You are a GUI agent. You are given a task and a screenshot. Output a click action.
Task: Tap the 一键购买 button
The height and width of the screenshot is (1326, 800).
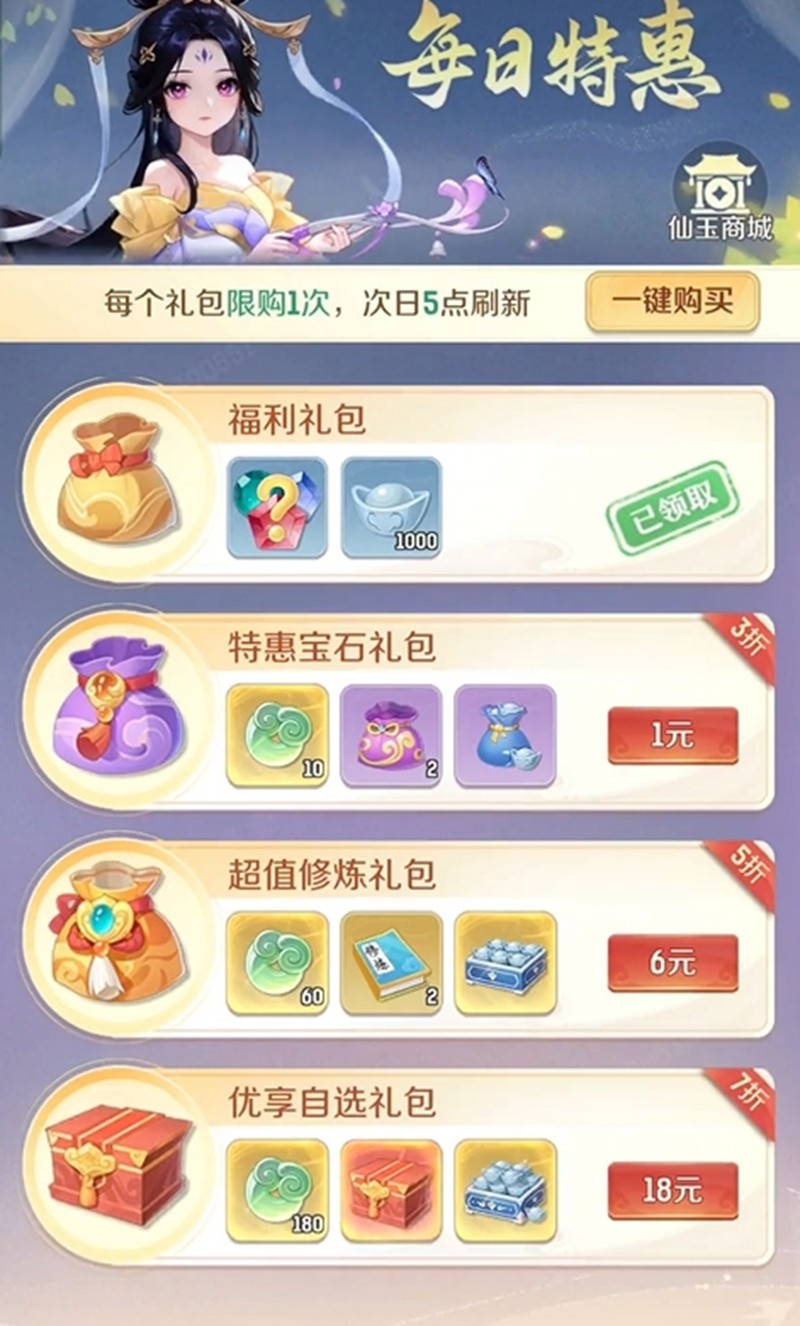(x=672, y=301)
